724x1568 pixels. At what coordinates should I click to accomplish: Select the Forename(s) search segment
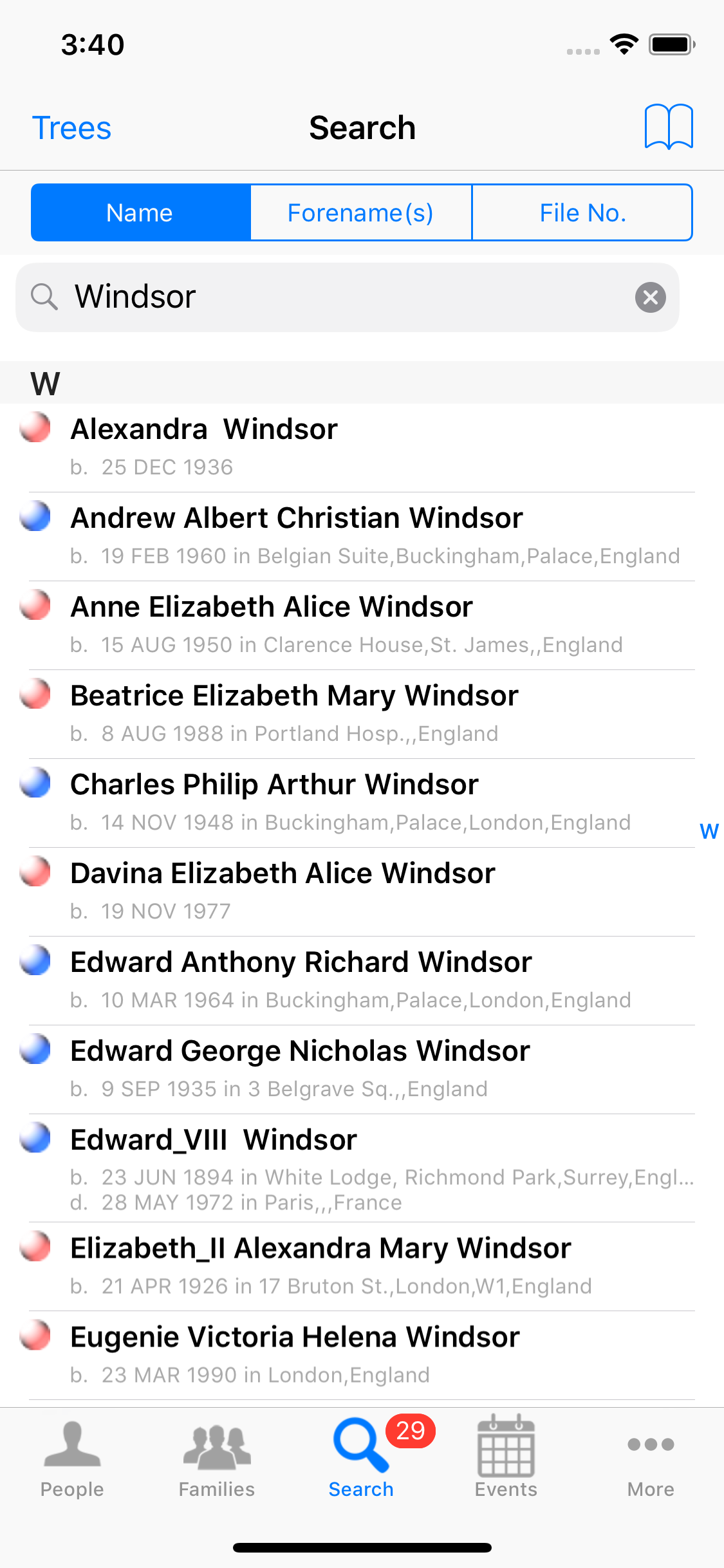[x=360, y=212]
